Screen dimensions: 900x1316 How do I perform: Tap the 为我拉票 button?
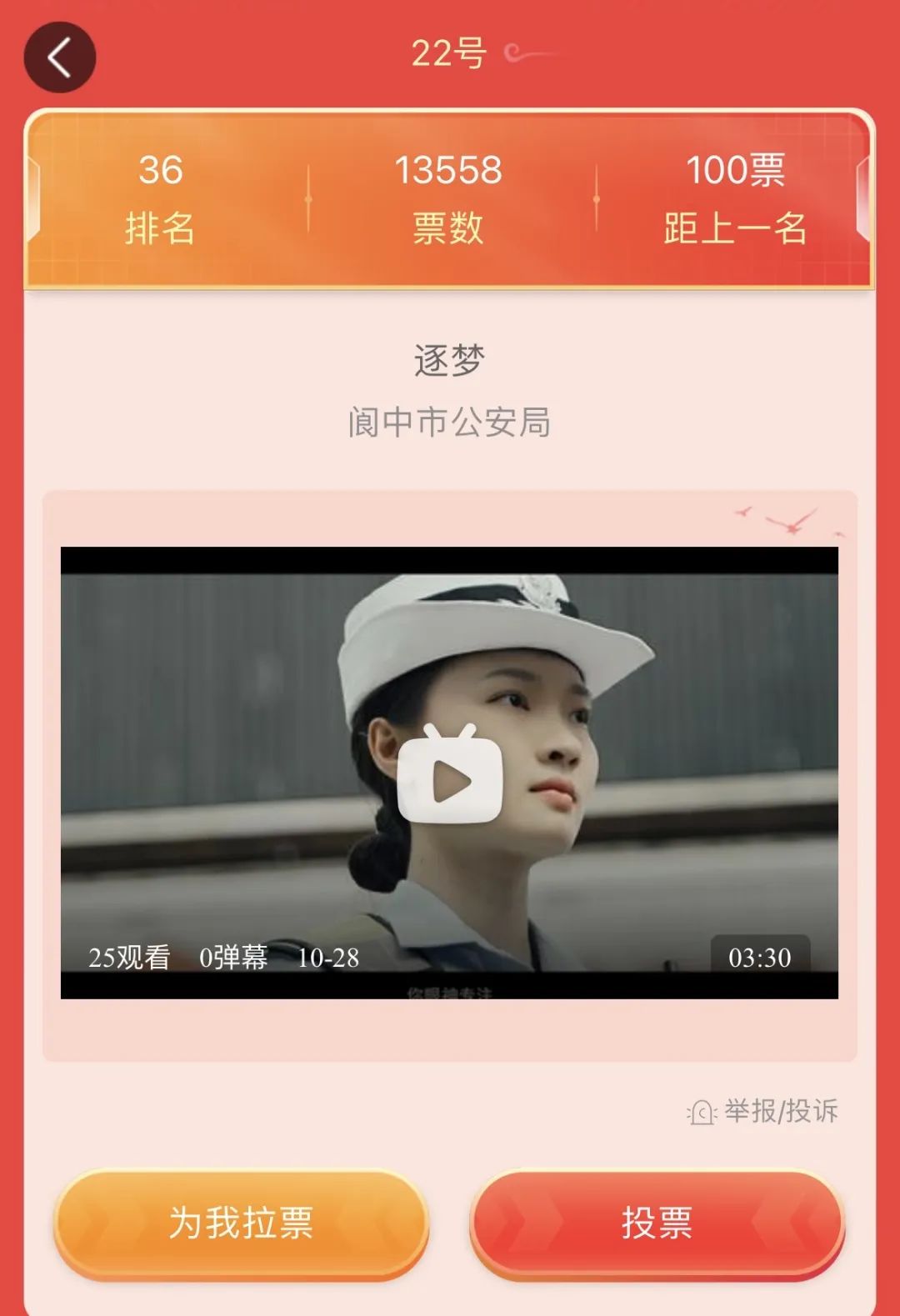click(x=242, y=1223)
